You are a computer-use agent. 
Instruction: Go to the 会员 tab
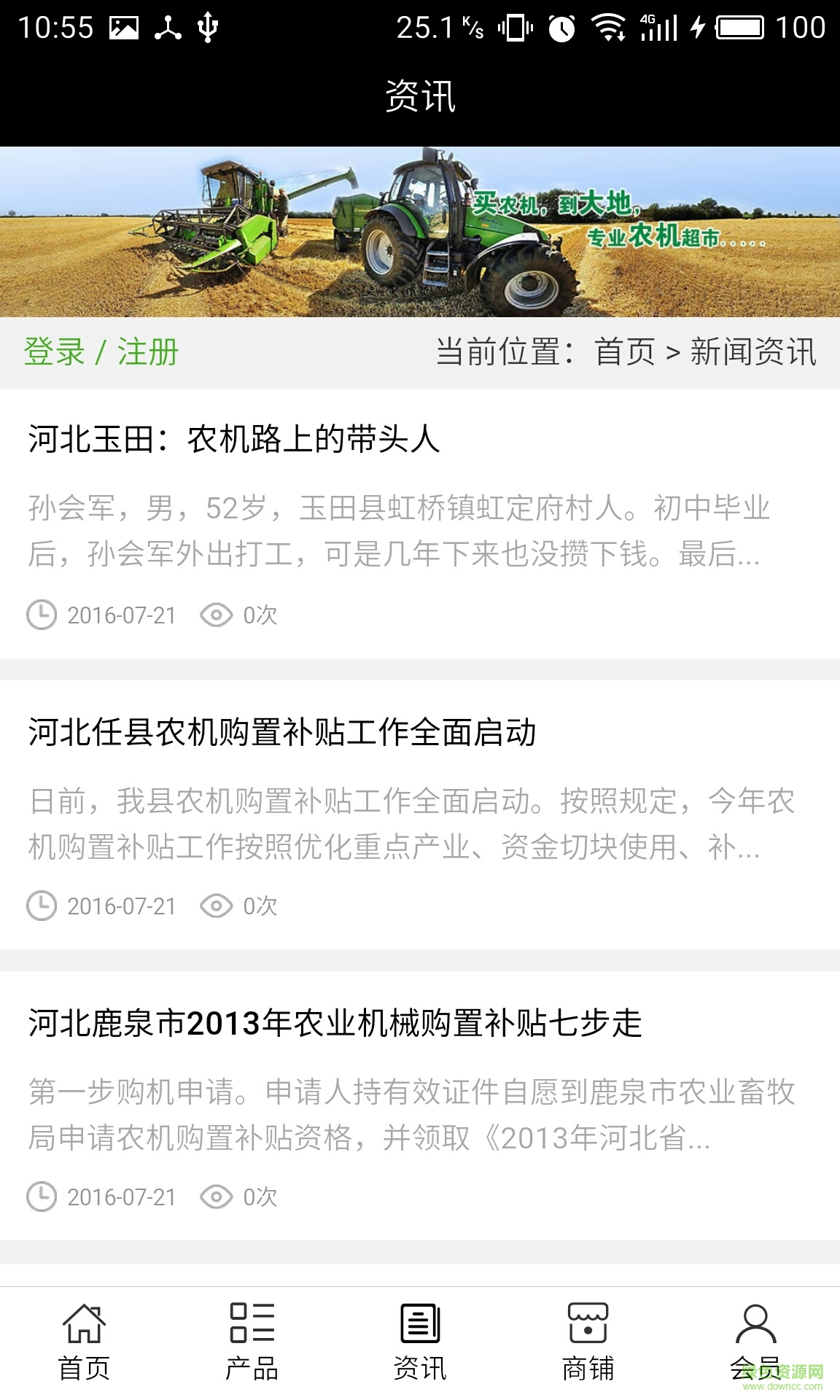[755, 1342]
